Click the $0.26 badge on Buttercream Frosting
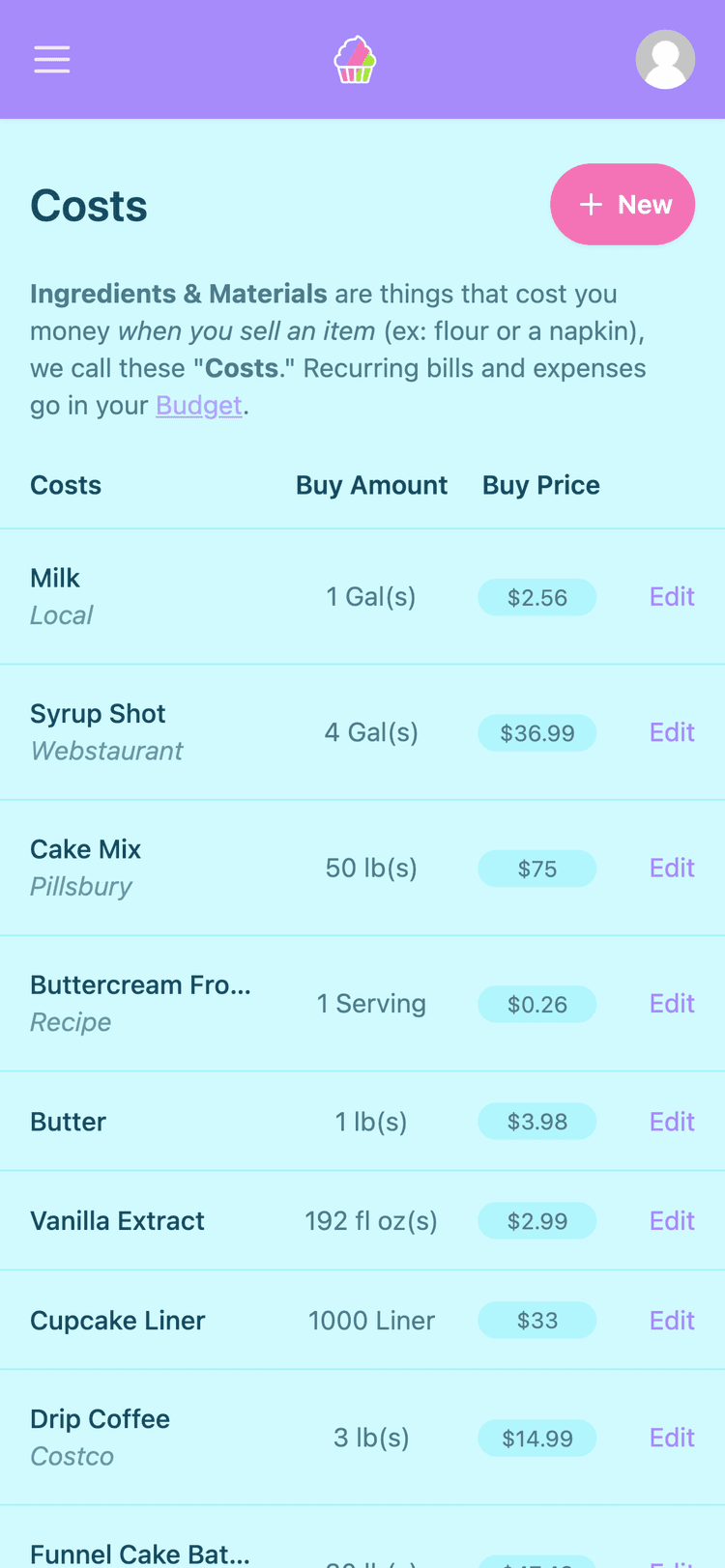Image resolution: width=725 pixels, height=1568 pixels. coord(537,1003)
